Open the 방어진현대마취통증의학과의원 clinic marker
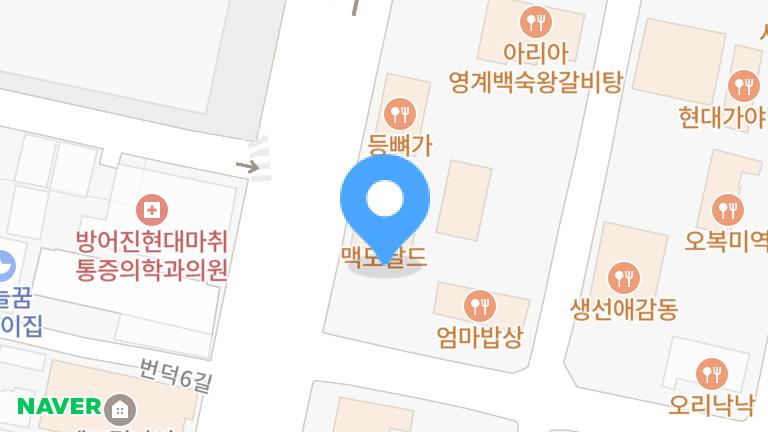The image size is (768, 432). pyautogui.click(x=153, y=210)
